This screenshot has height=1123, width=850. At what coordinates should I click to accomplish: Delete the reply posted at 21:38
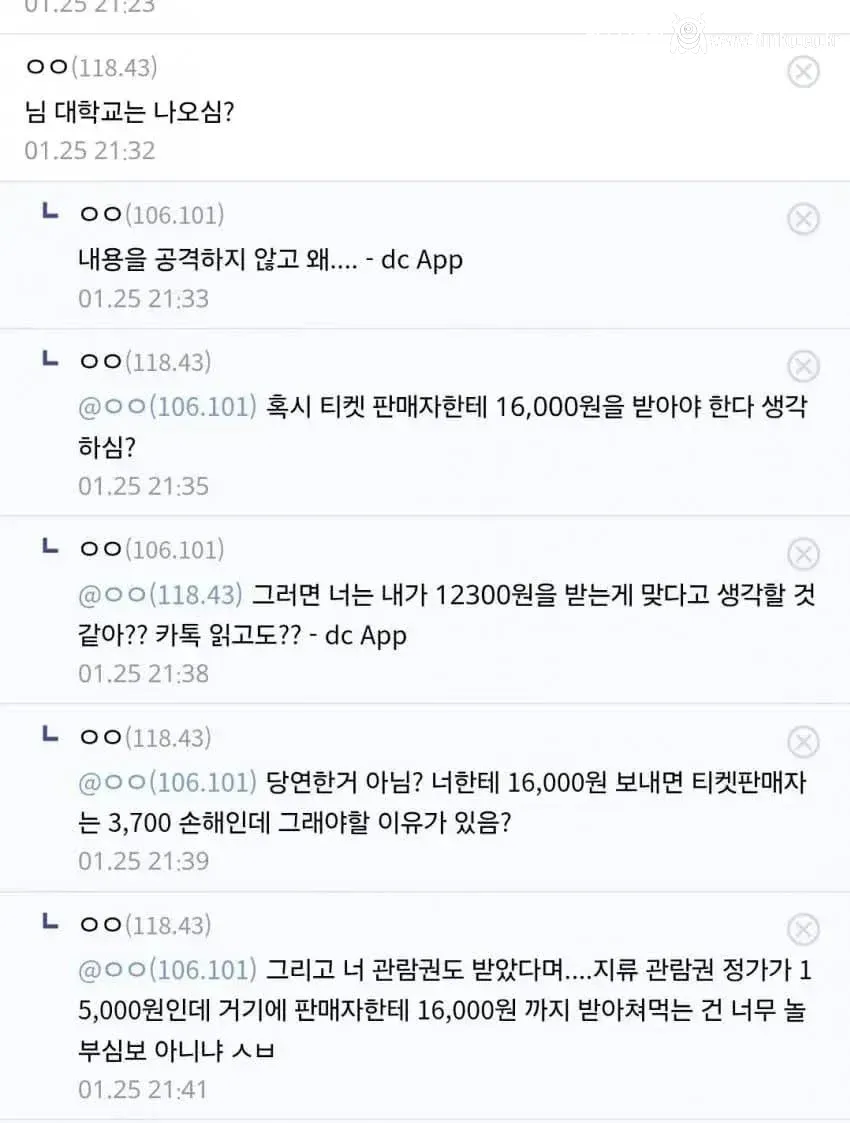click(804, 553)
